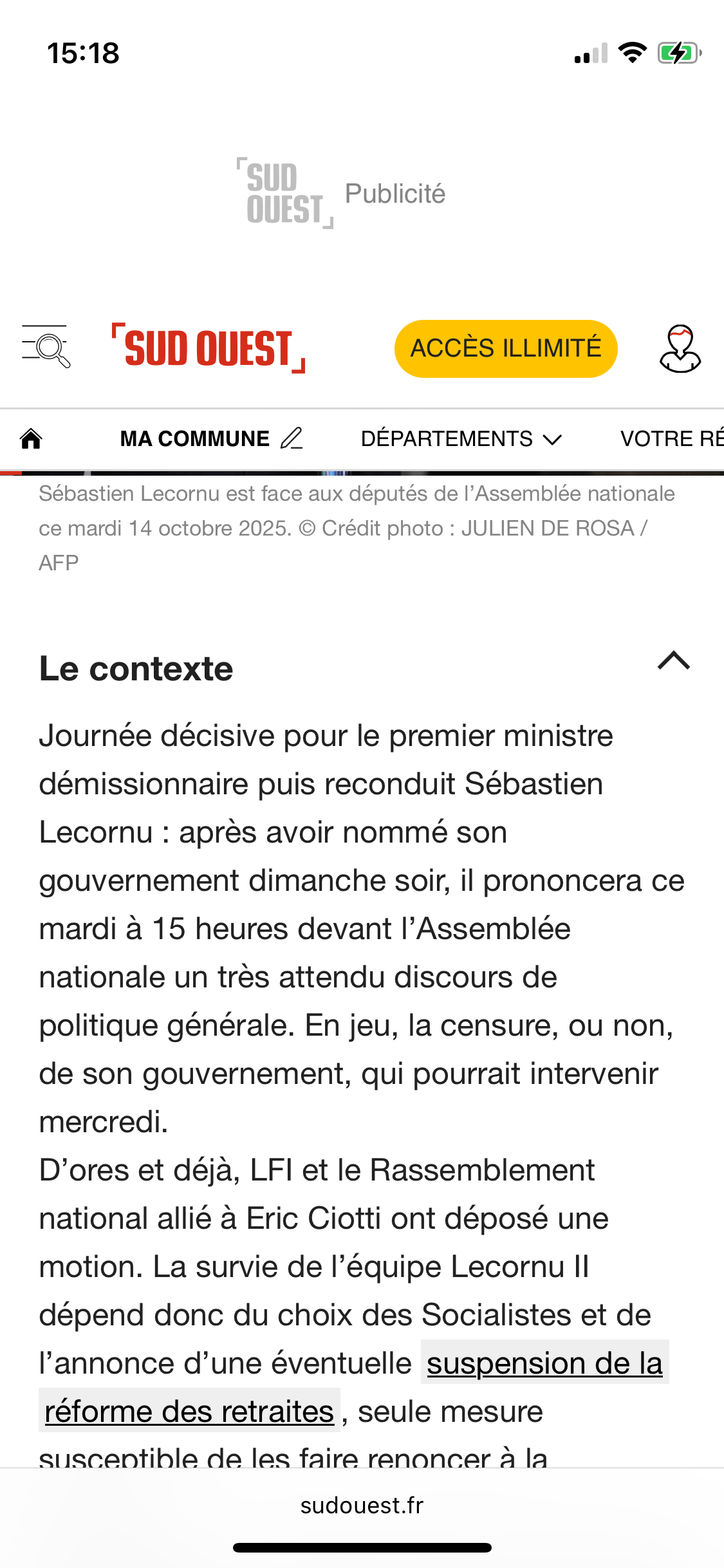Tap the sudouest.fr address bar

(x=362, y=1506)
